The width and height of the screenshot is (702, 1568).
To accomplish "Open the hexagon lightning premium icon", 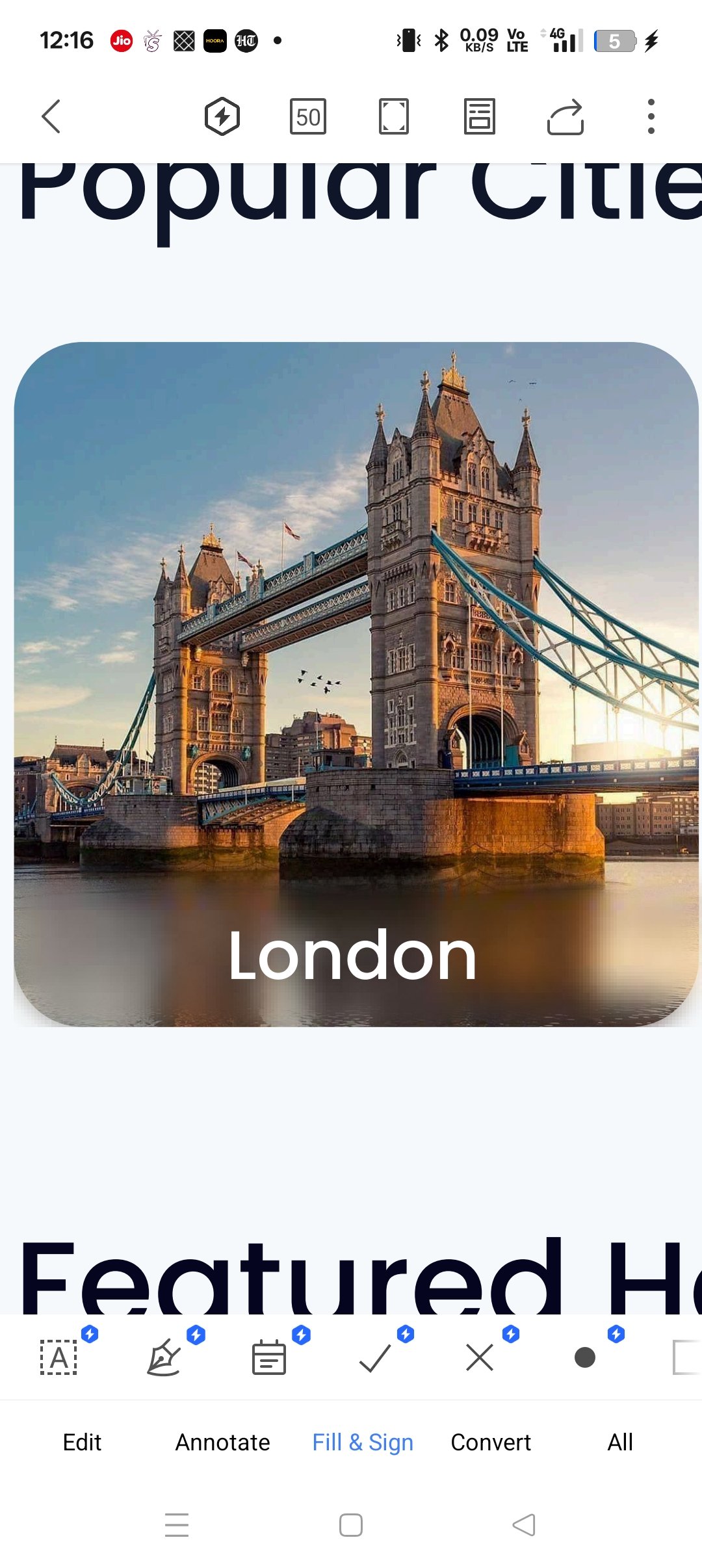I will coord(222,116).
